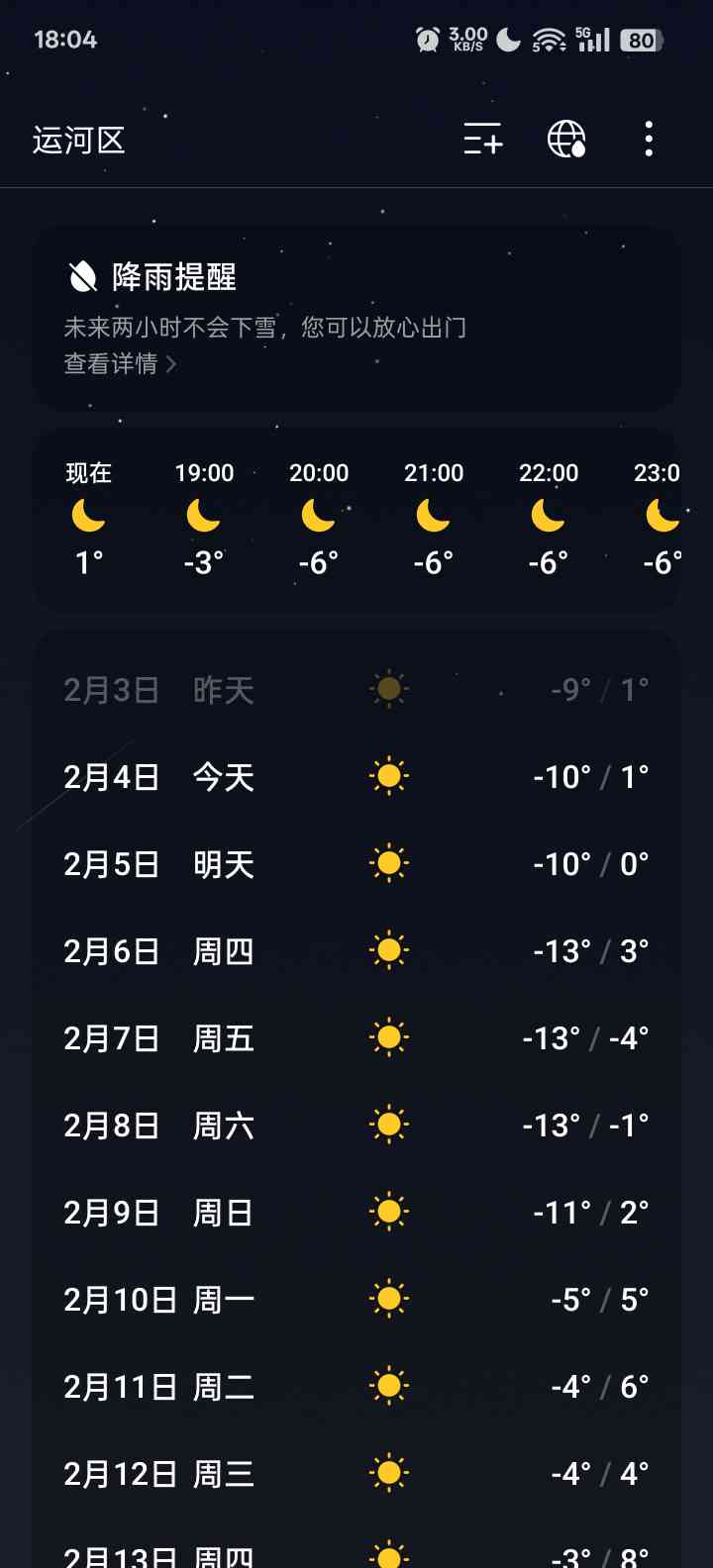Open the three-dot overflow menu

[x=649, y=140]
